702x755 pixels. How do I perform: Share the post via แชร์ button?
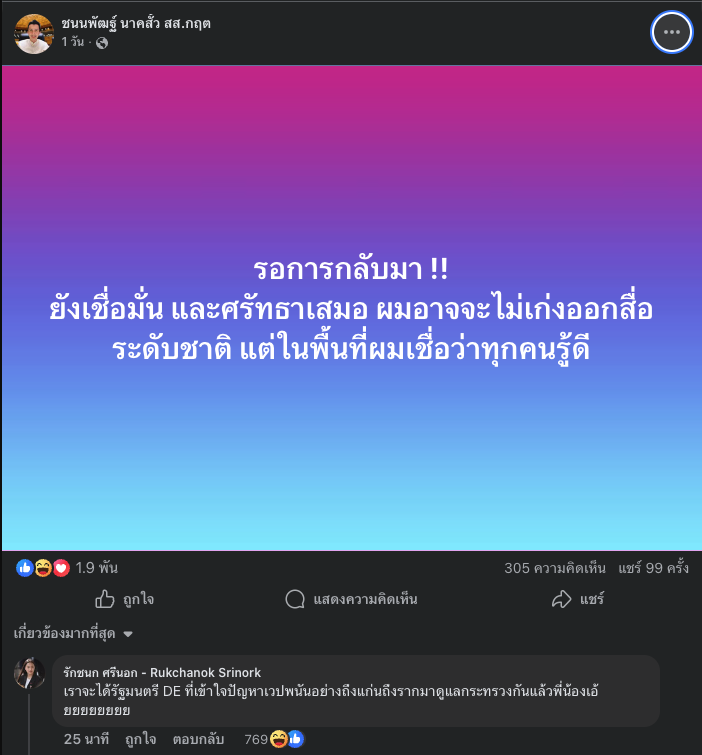pos(578,600)
